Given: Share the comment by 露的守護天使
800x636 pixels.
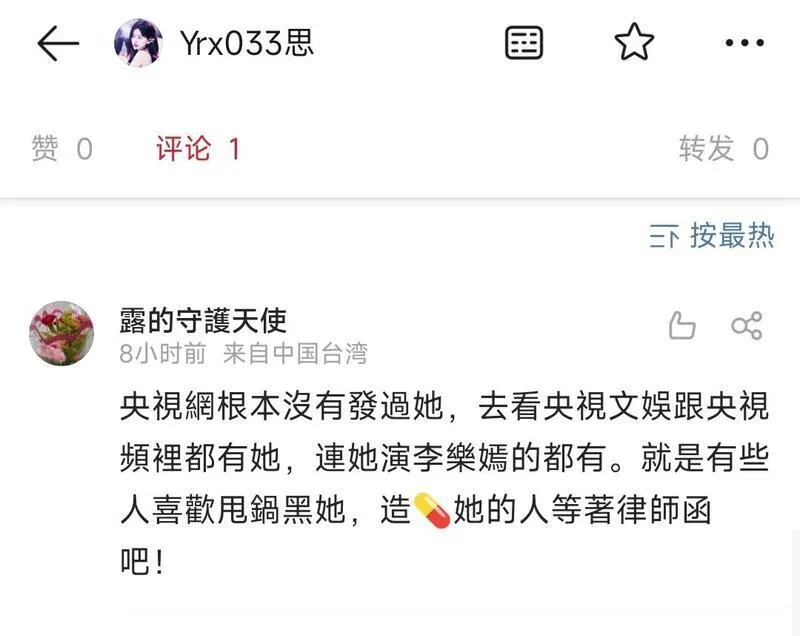Looking at the screenshot, I should pyautogui.click(x=747, y=325).
